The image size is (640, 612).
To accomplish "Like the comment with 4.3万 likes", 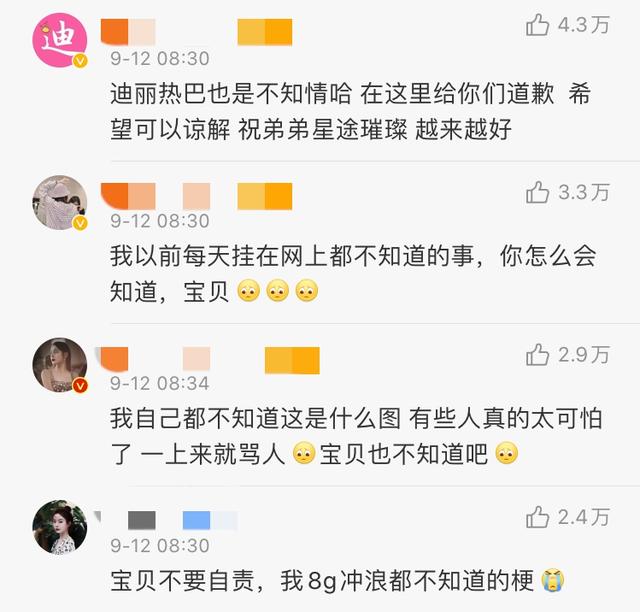I will click(539, 25).
